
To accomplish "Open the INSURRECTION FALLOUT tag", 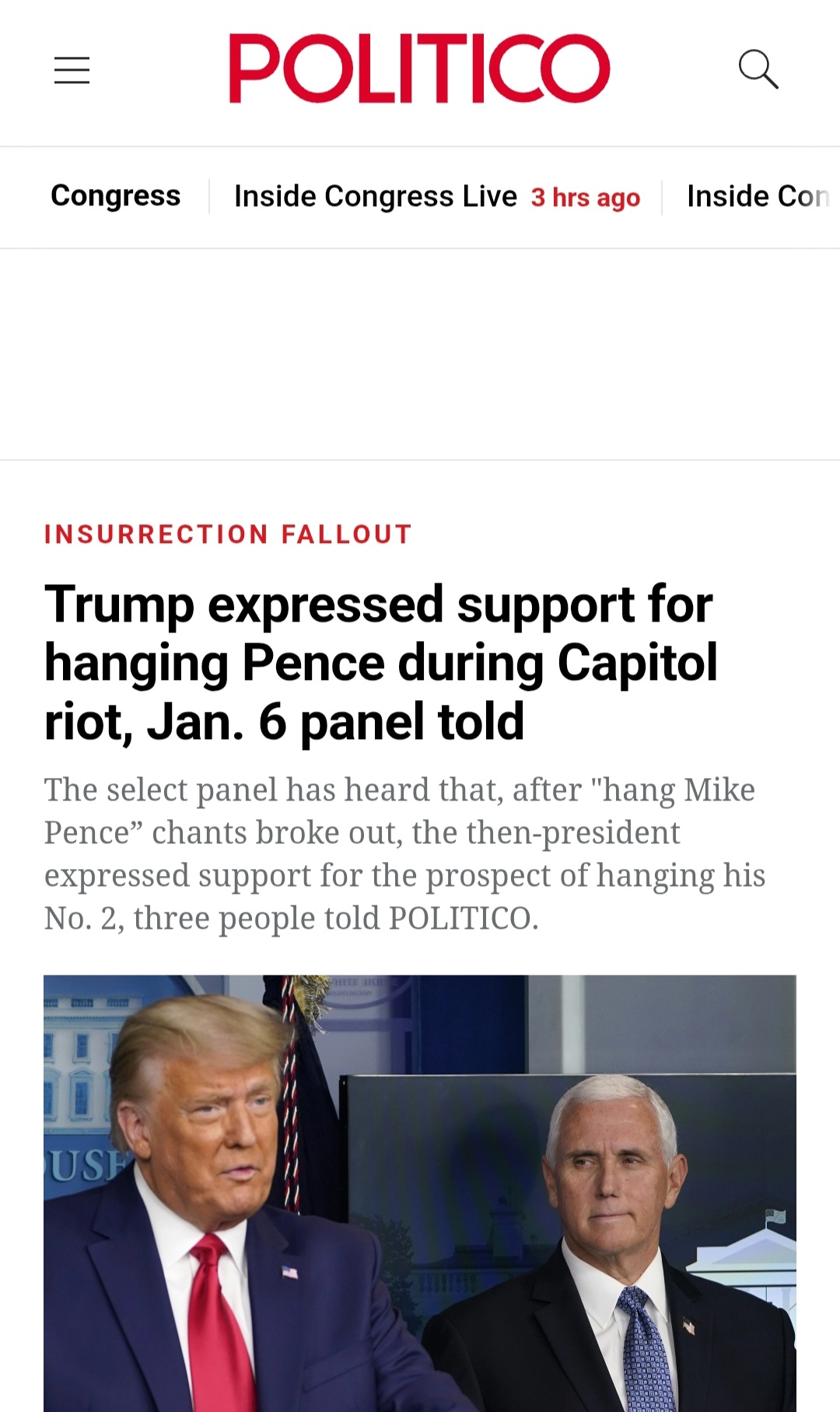I will [228, 534].
